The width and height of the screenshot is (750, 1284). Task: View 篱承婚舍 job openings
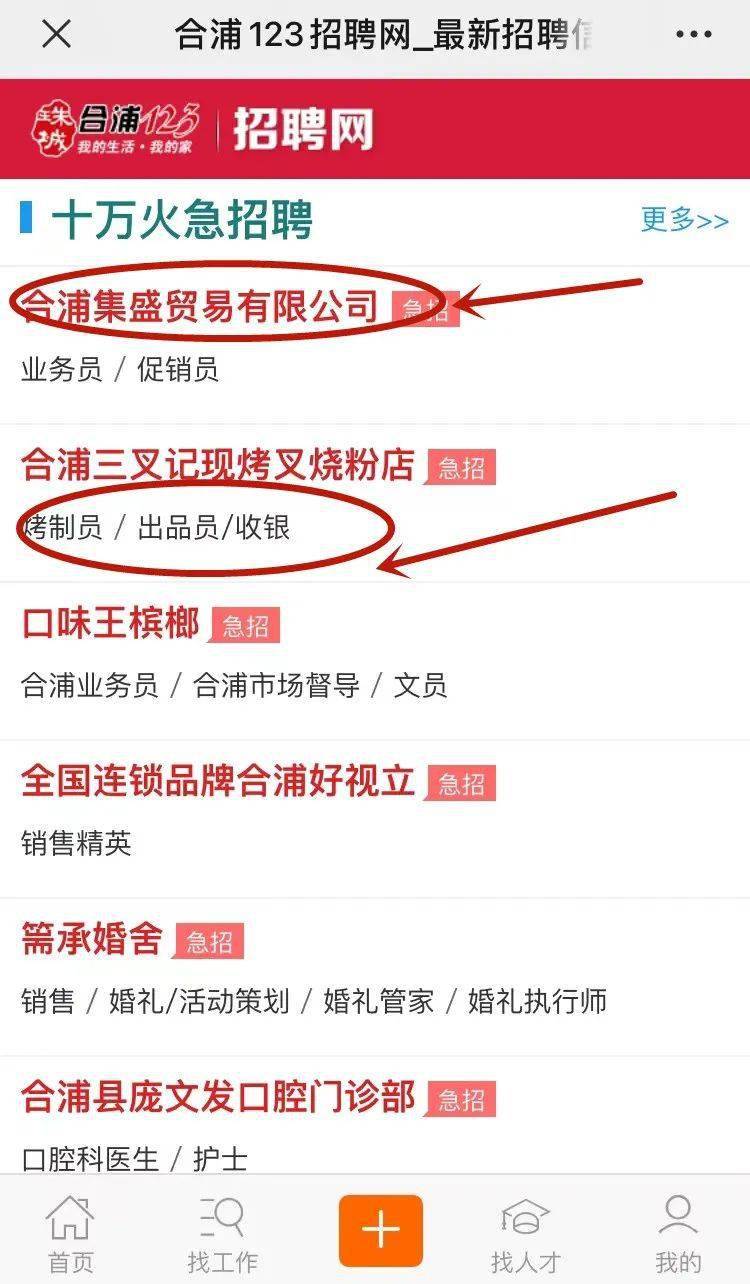click(92, 939)
